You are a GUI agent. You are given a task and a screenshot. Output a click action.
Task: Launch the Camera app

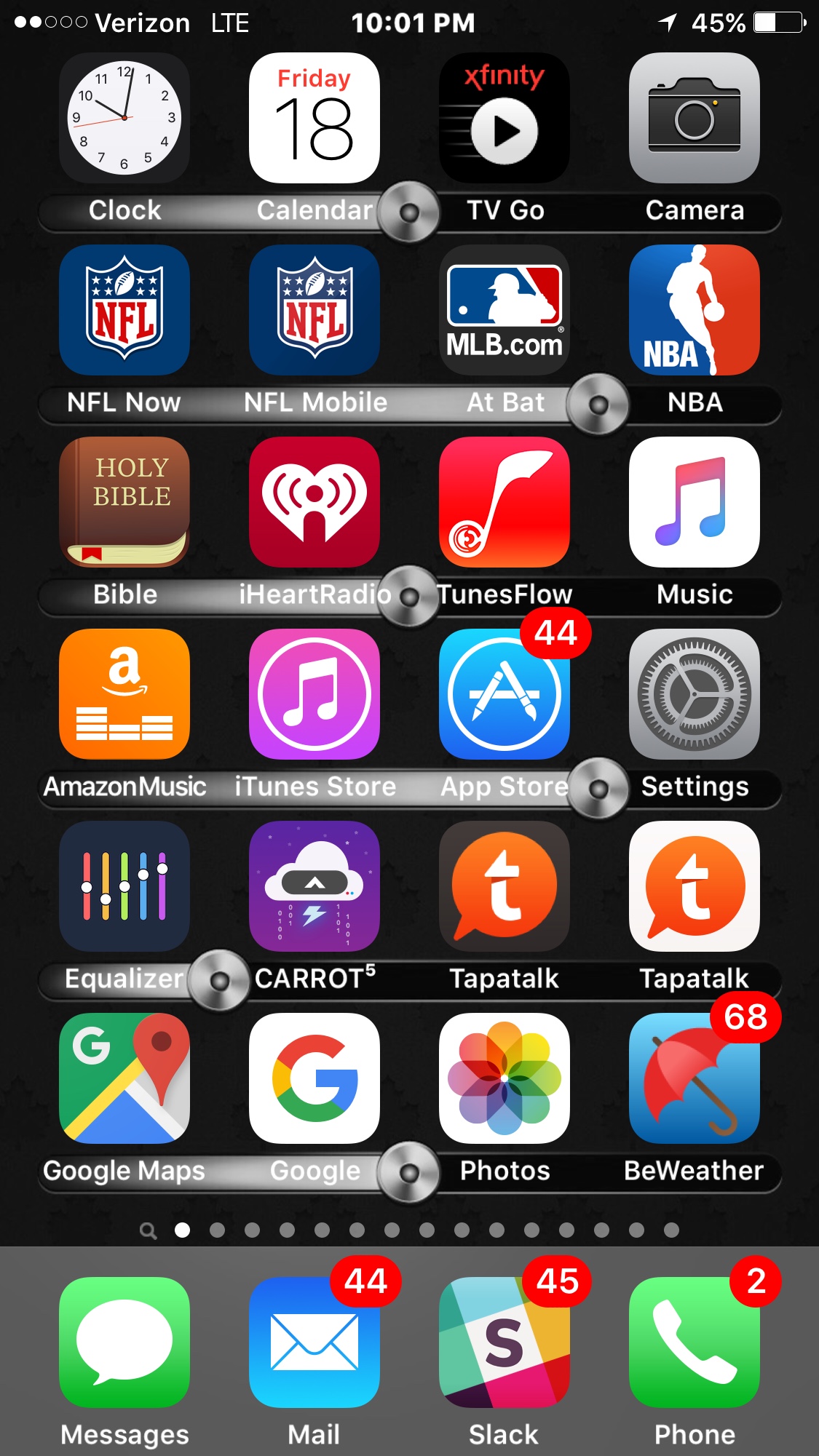(x=695, y=118)
